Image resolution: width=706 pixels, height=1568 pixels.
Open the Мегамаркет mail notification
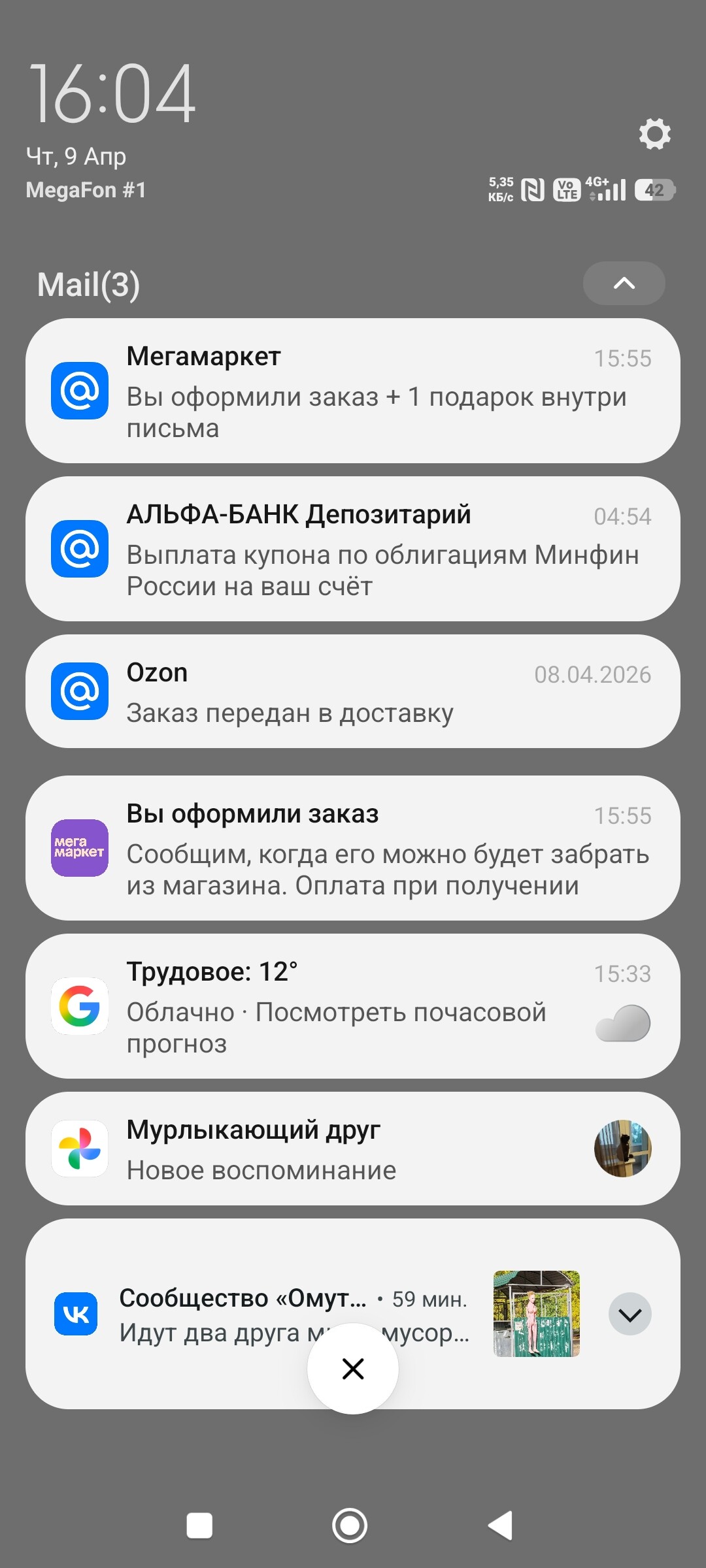pyautogui.click(x=353, y=391)
